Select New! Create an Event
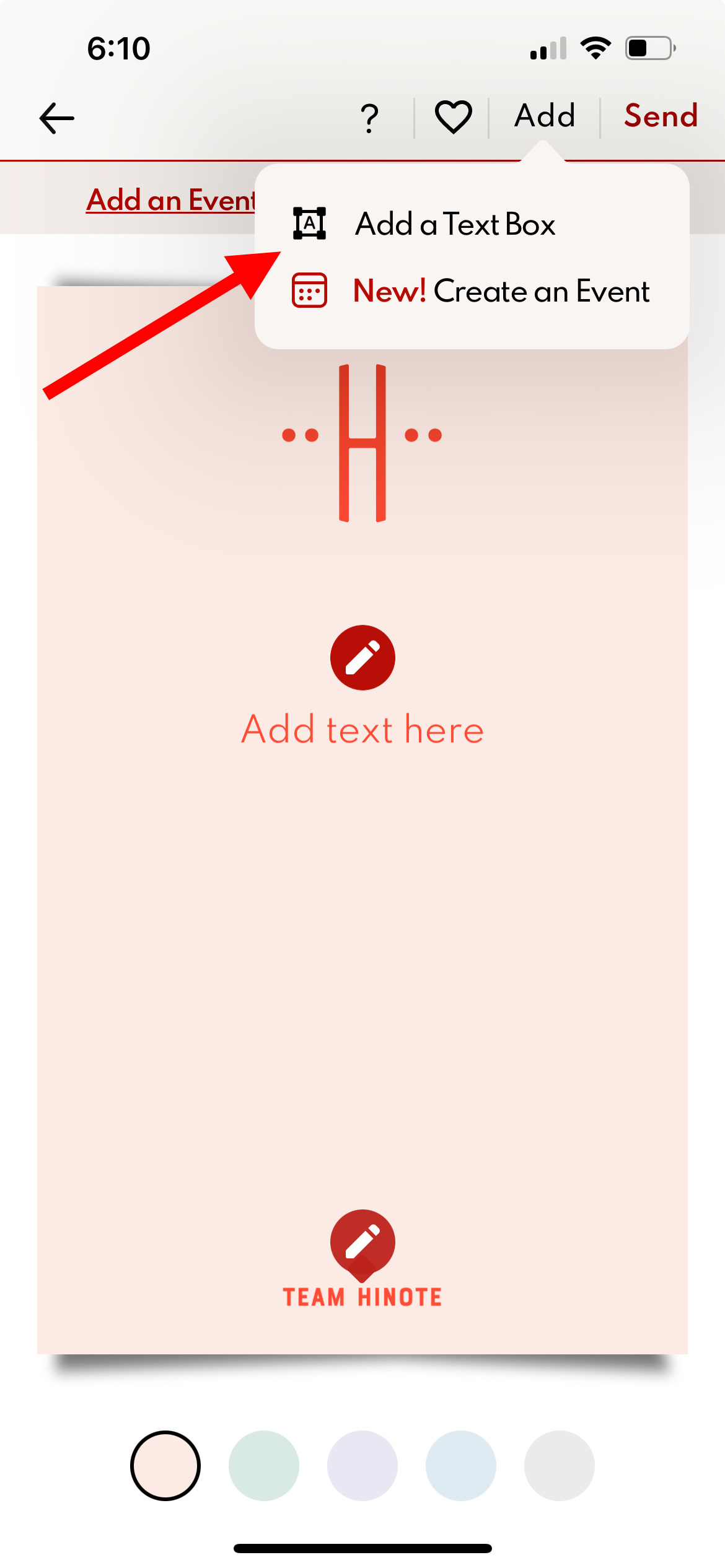 click(x=472, y=290)
